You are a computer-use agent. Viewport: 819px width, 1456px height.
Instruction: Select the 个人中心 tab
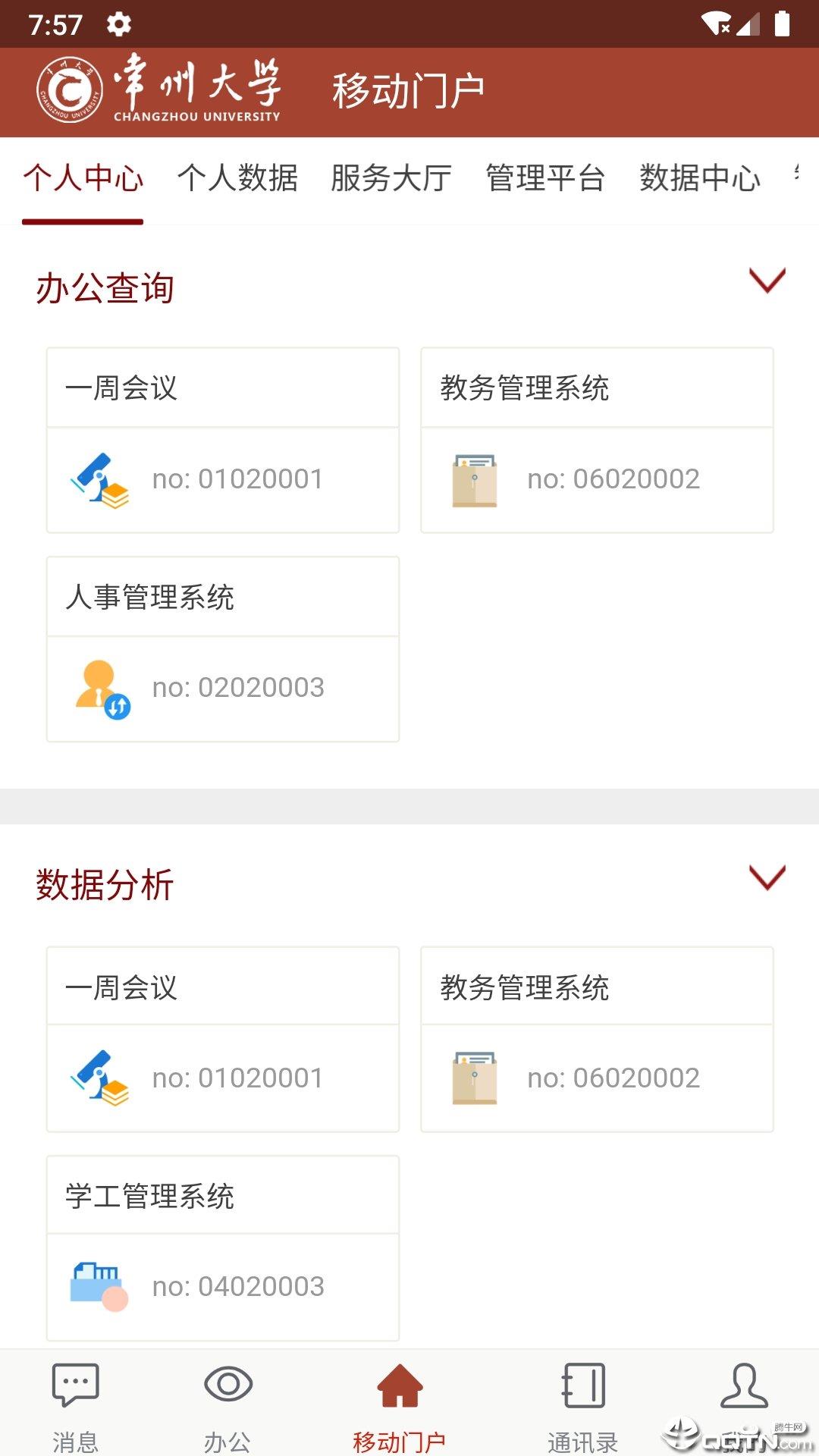[83, 178]
